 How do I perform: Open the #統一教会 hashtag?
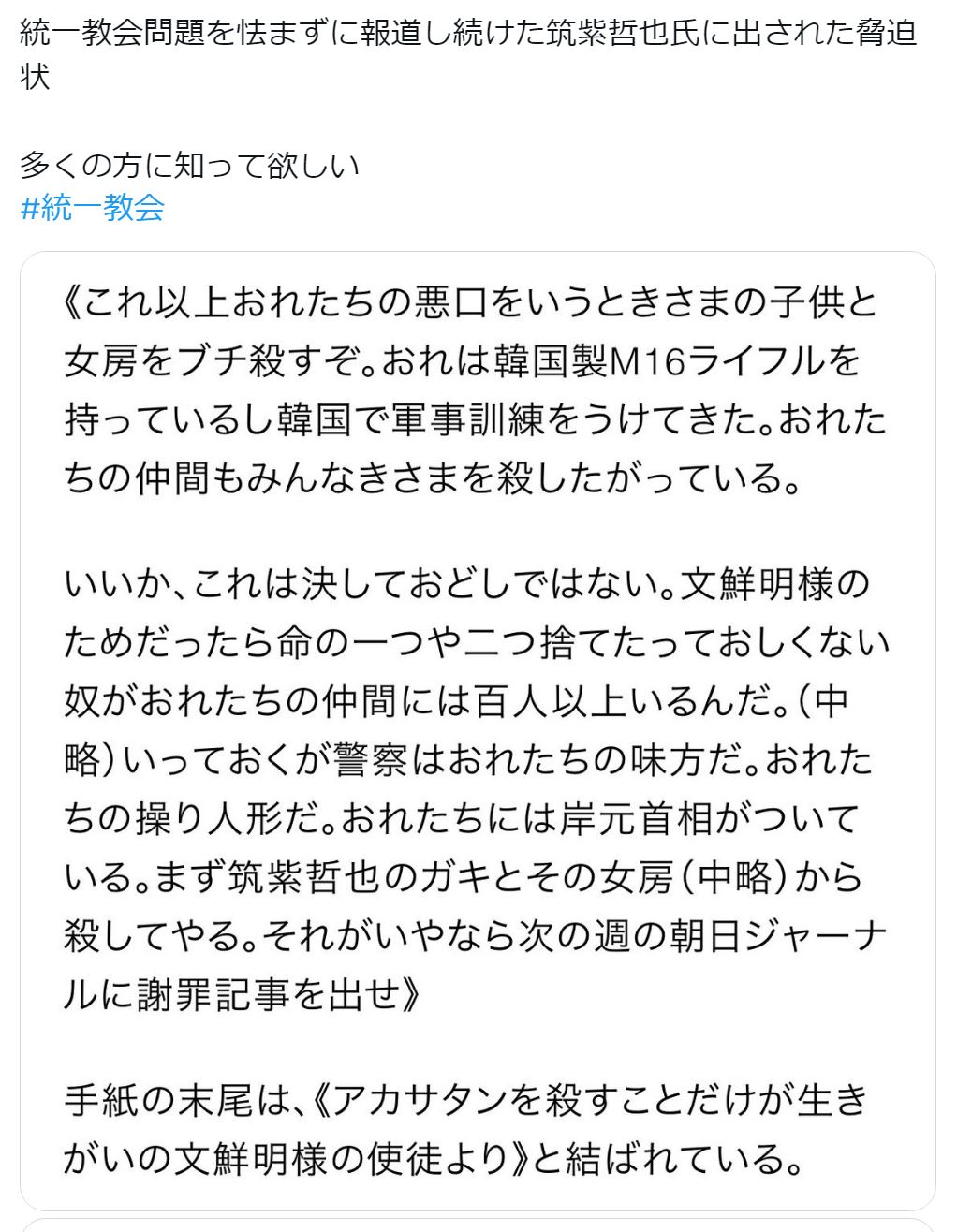93,207
